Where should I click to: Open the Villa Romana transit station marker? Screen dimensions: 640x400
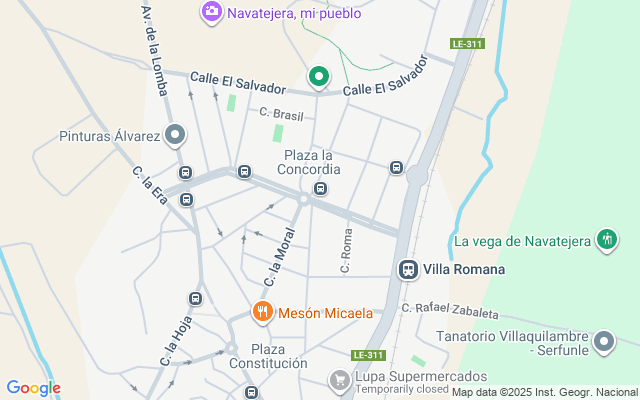point(408,269)
